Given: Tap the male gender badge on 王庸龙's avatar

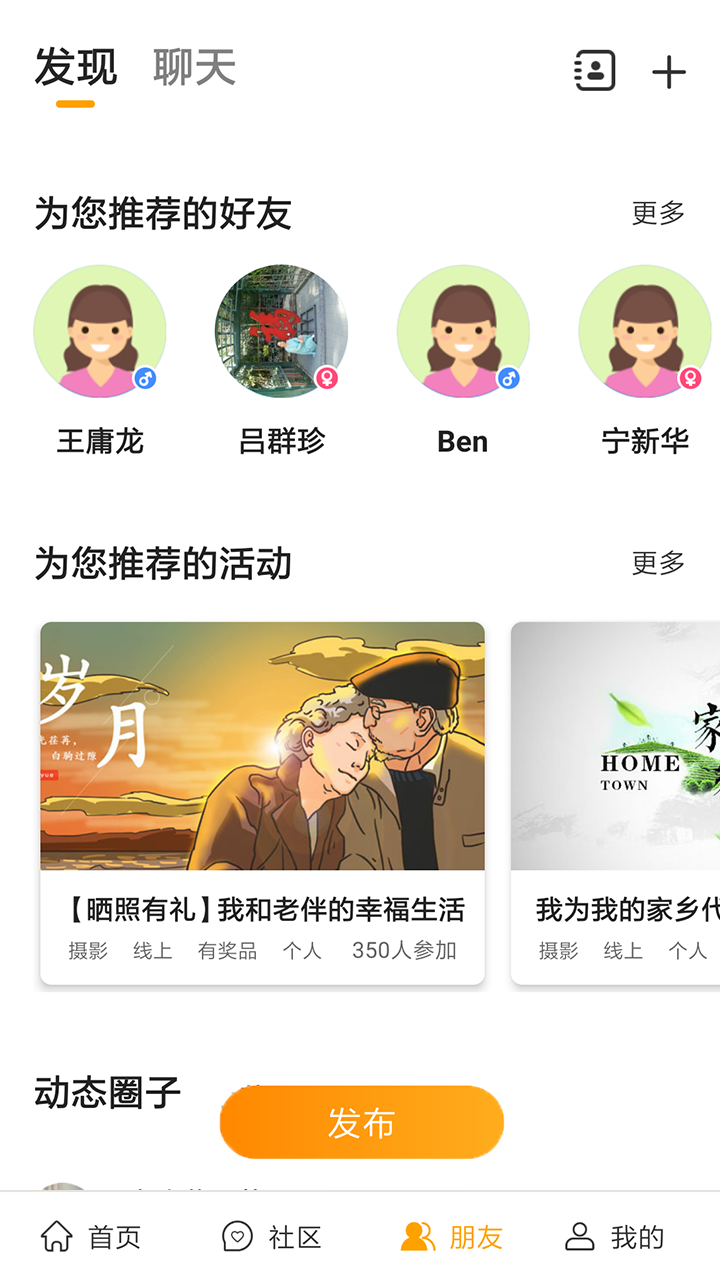Looking at the screenshot, I should 146,378.
